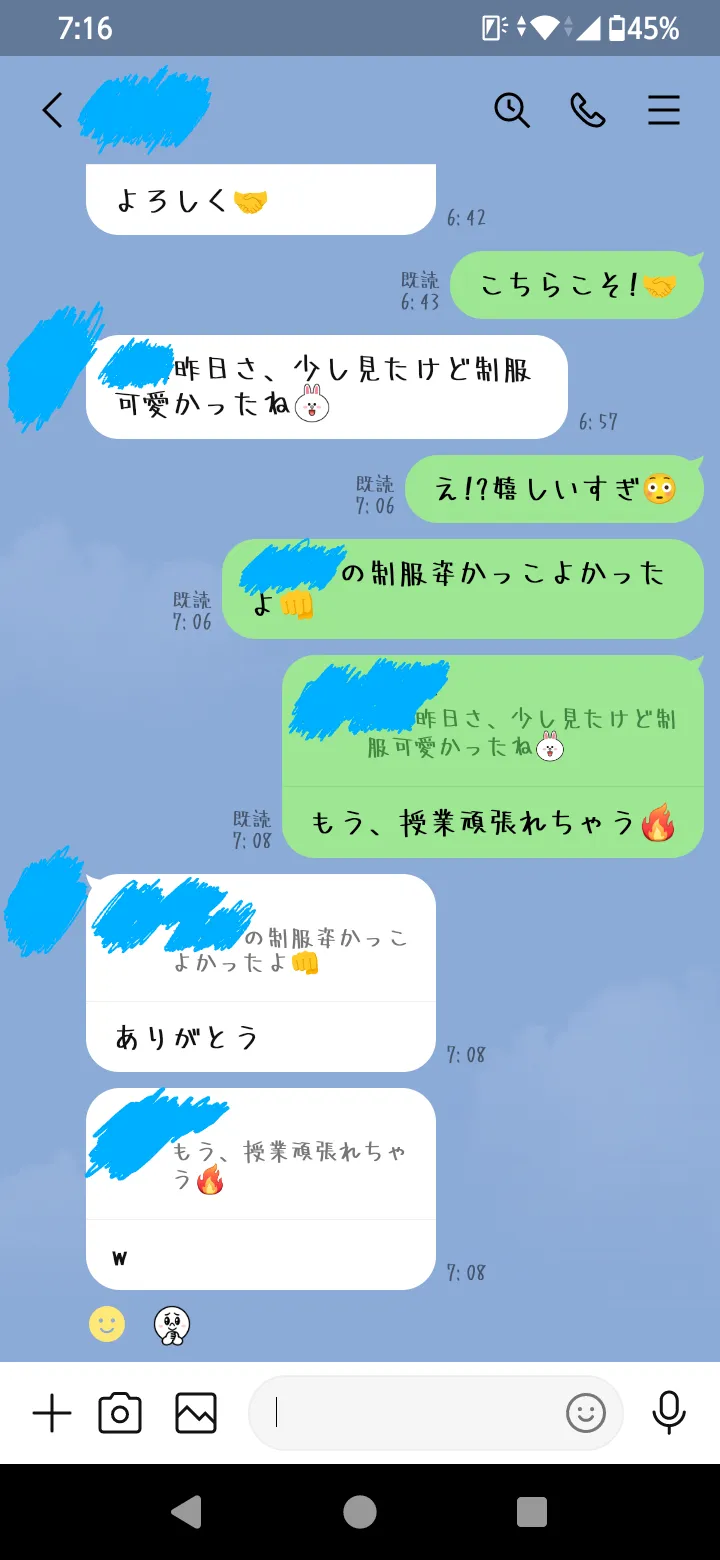Tap the Android home button
The height and width of the screenshot is (1560, 720).
(x=360, y=1511)
